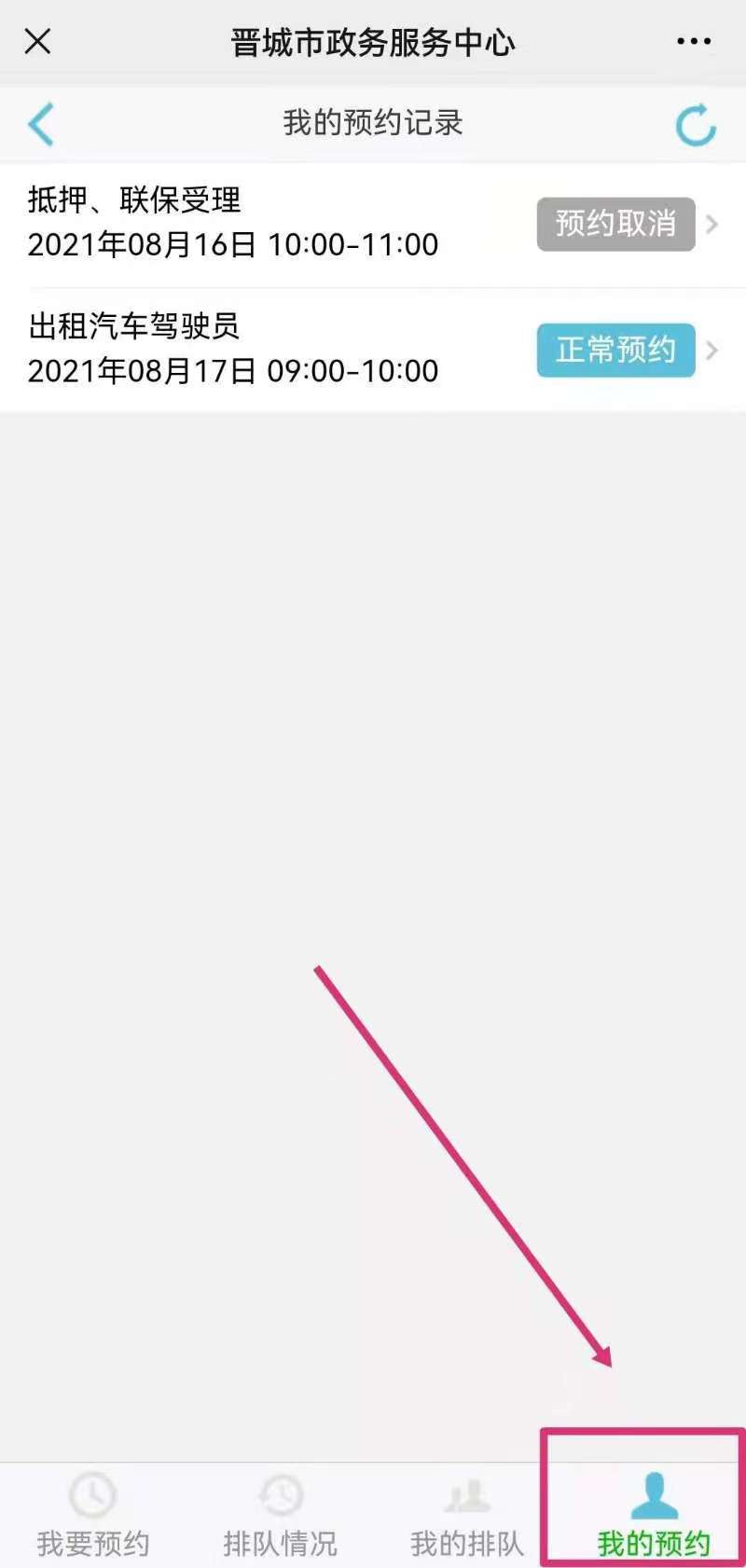
Task: Open the 出租汽车驾驶员 appointment record
Action: 233,350
